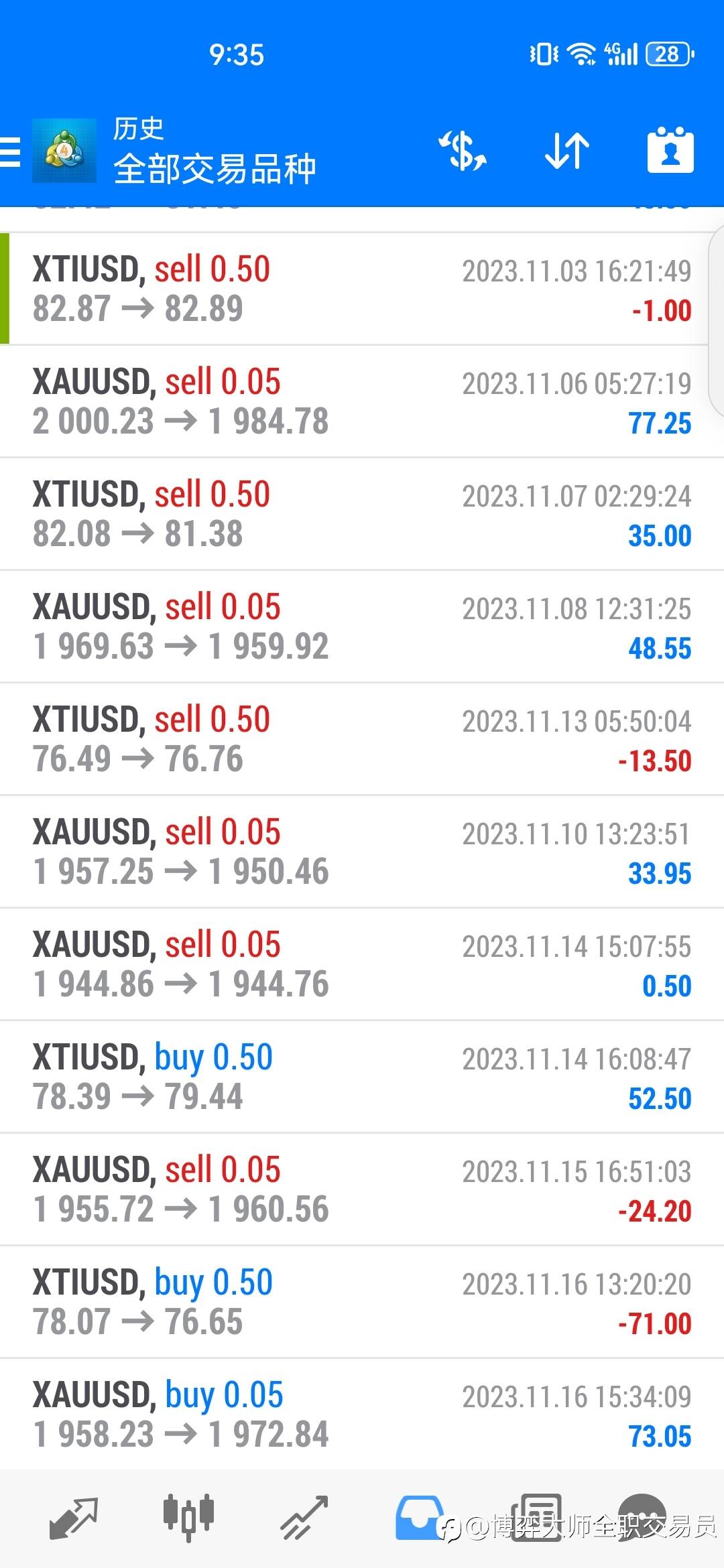The width and height of the screenshot is (724, 1568).
Task: Open the calendar date range picker
Action: 670,151
